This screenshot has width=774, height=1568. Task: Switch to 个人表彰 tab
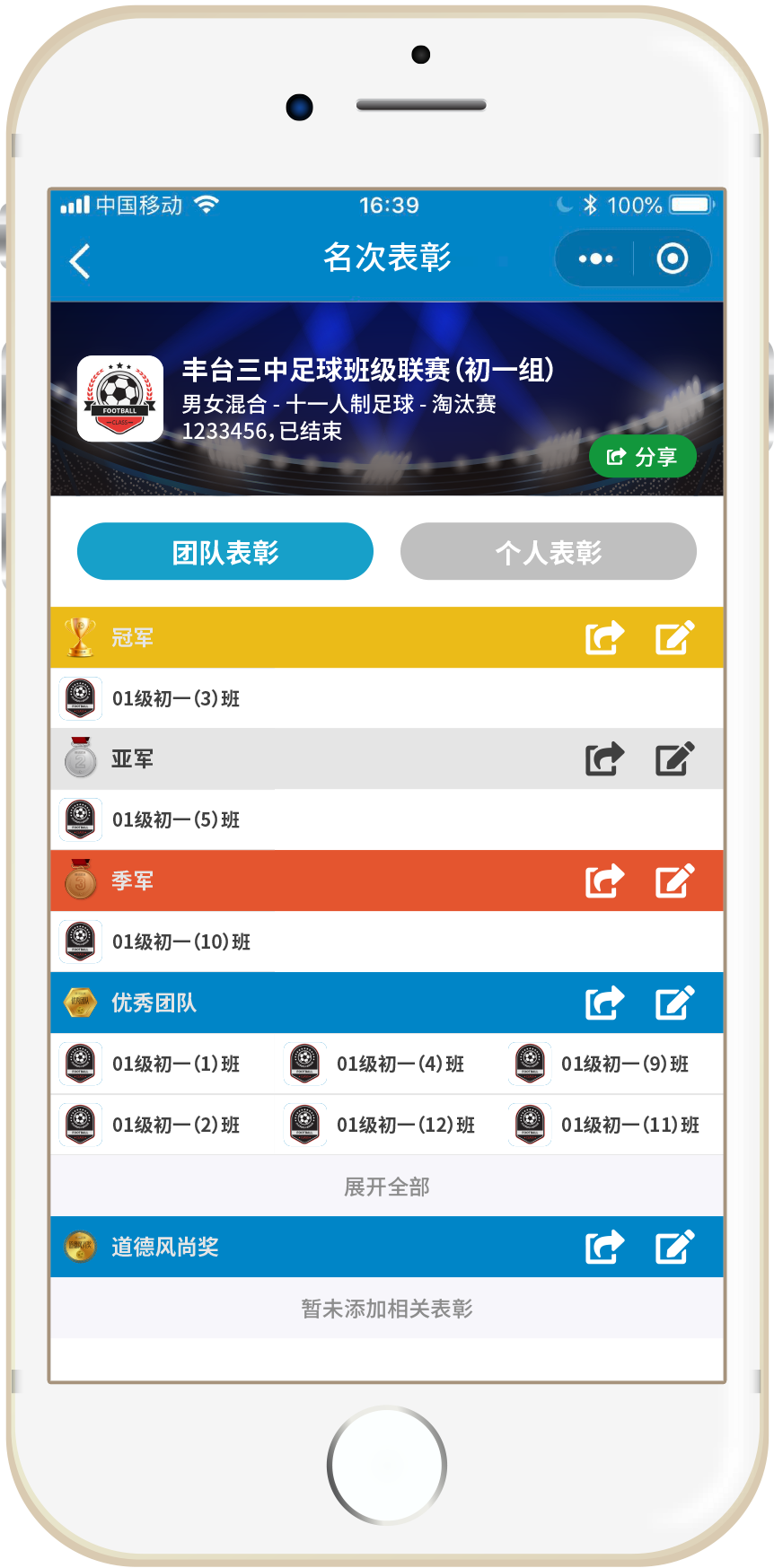click(x=548, y=552)
